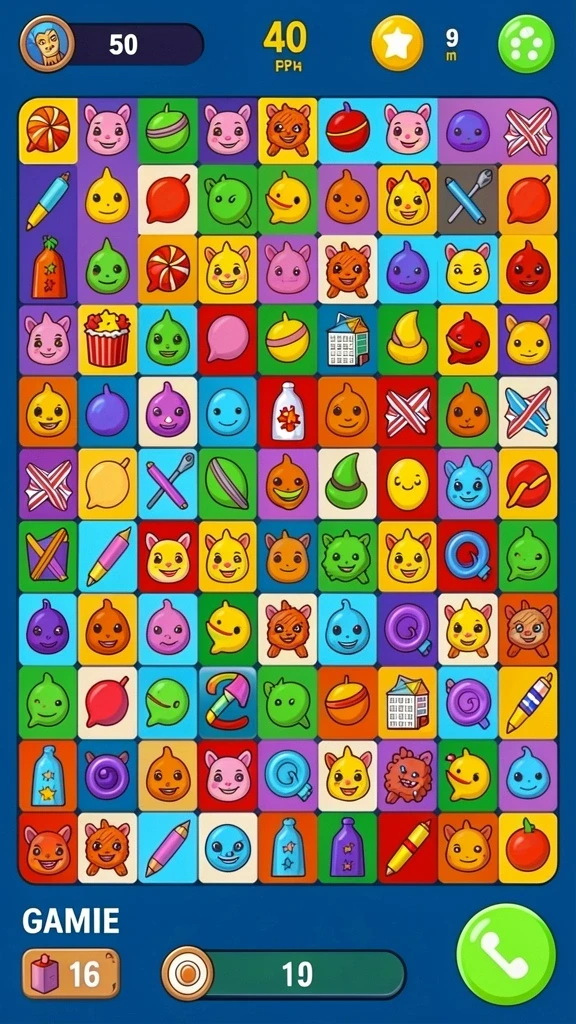Screen dimensions: 576x1024
Task: Select the sleepy yellow face on red tile
Action: pos(408,483)
